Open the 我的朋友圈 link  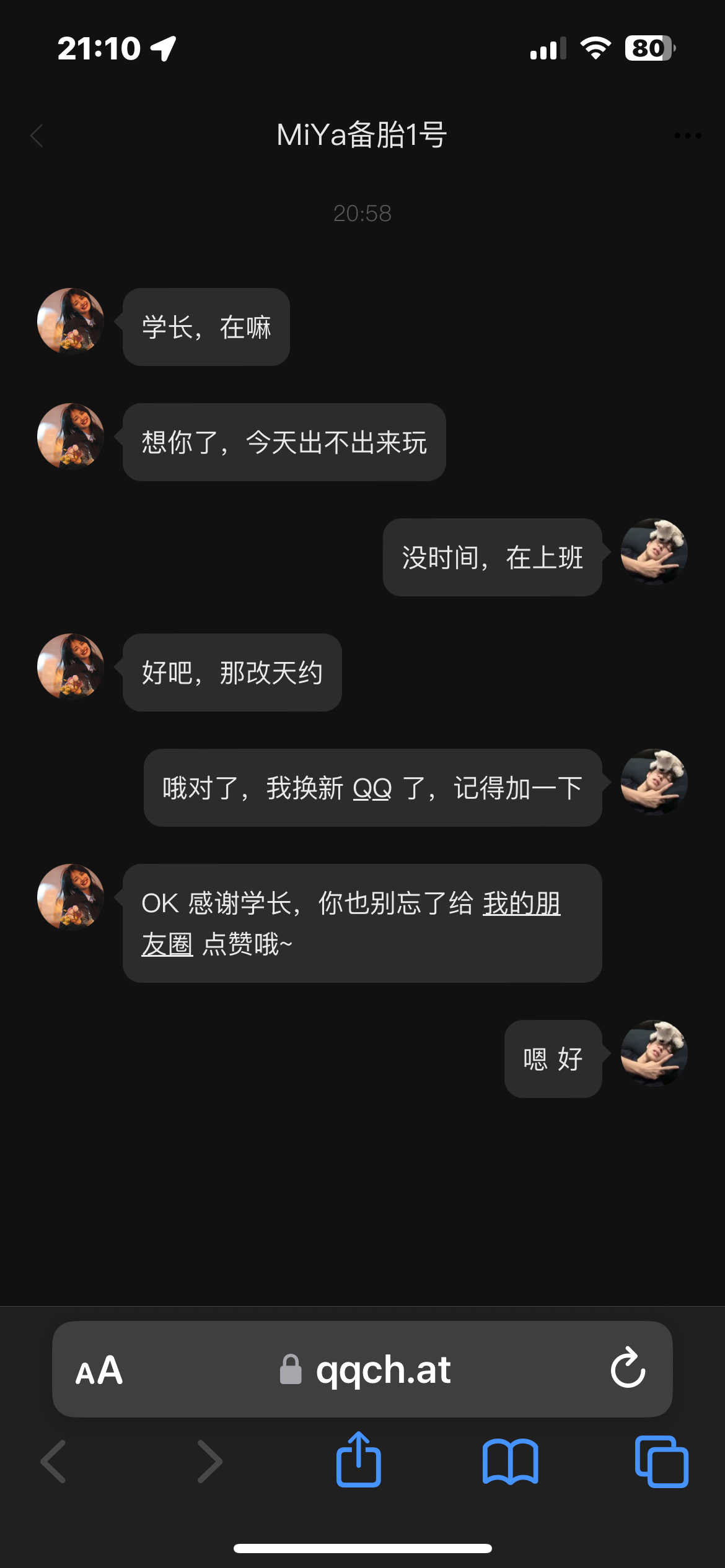point(521,904)
